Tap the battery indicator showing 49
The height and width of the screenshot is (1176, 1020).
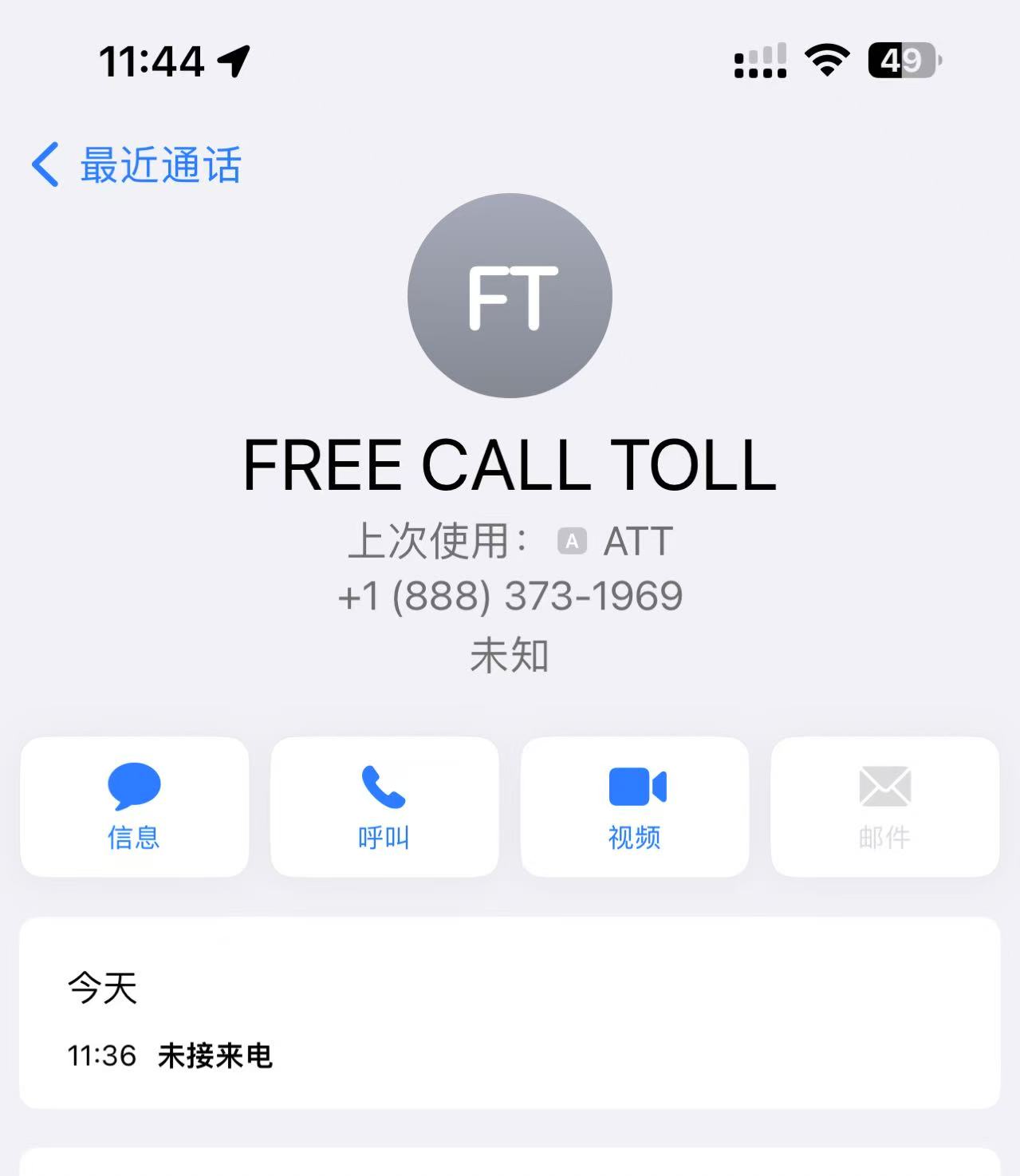pyautogui.click(x=901, y=59)
